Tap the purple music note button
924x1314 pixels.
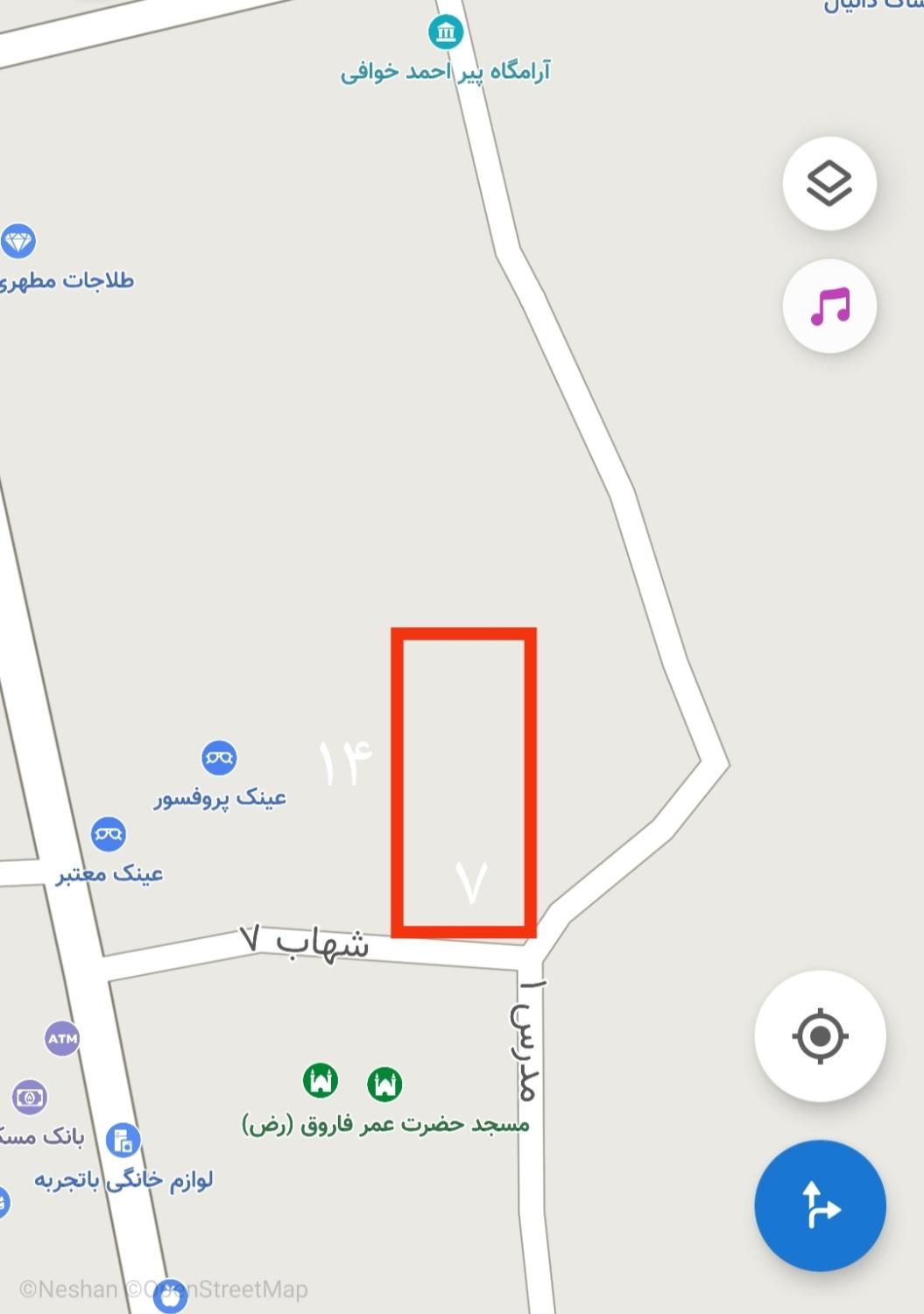coord(829,307)
